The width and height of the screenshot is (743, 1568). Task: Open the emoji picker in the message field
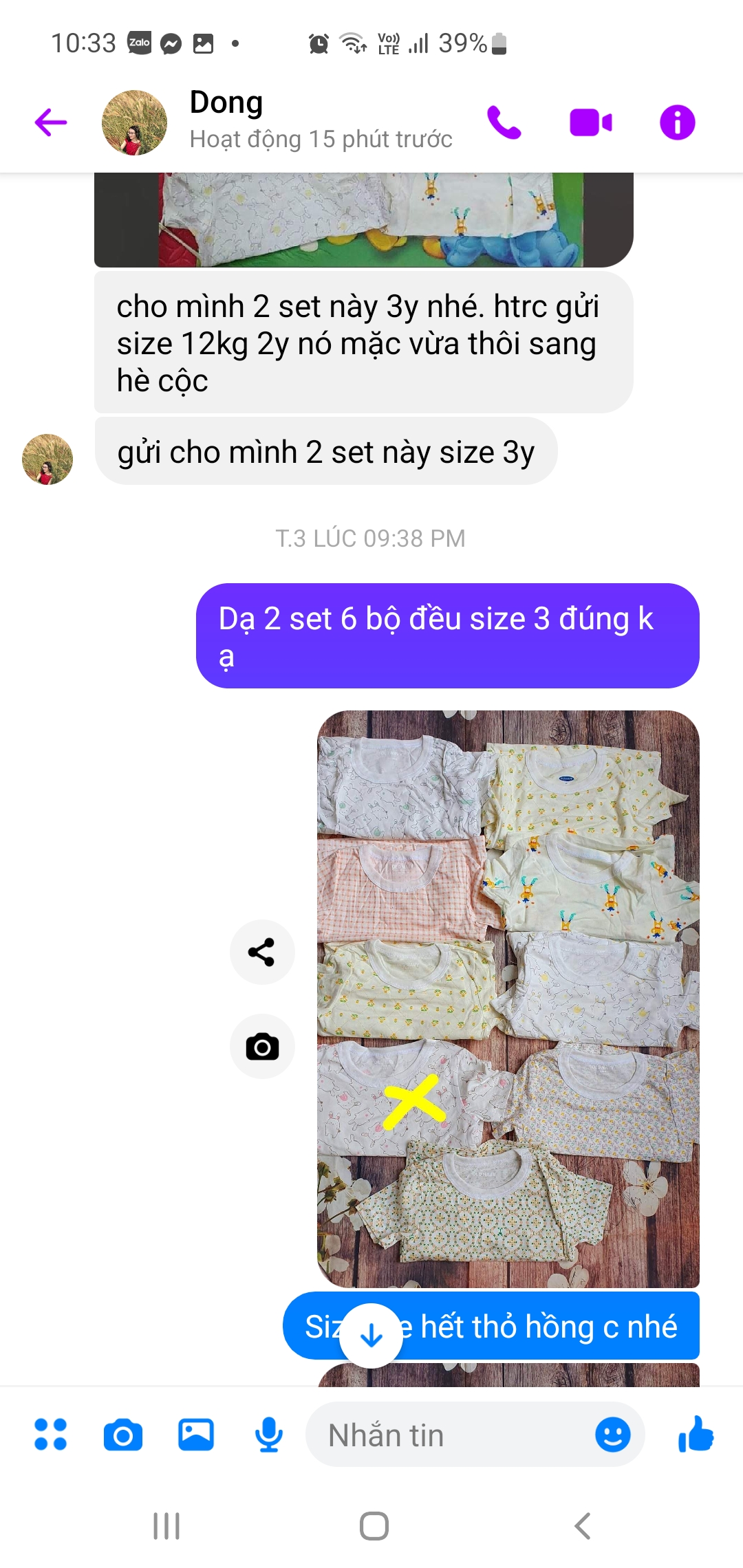pos(612,1435)
